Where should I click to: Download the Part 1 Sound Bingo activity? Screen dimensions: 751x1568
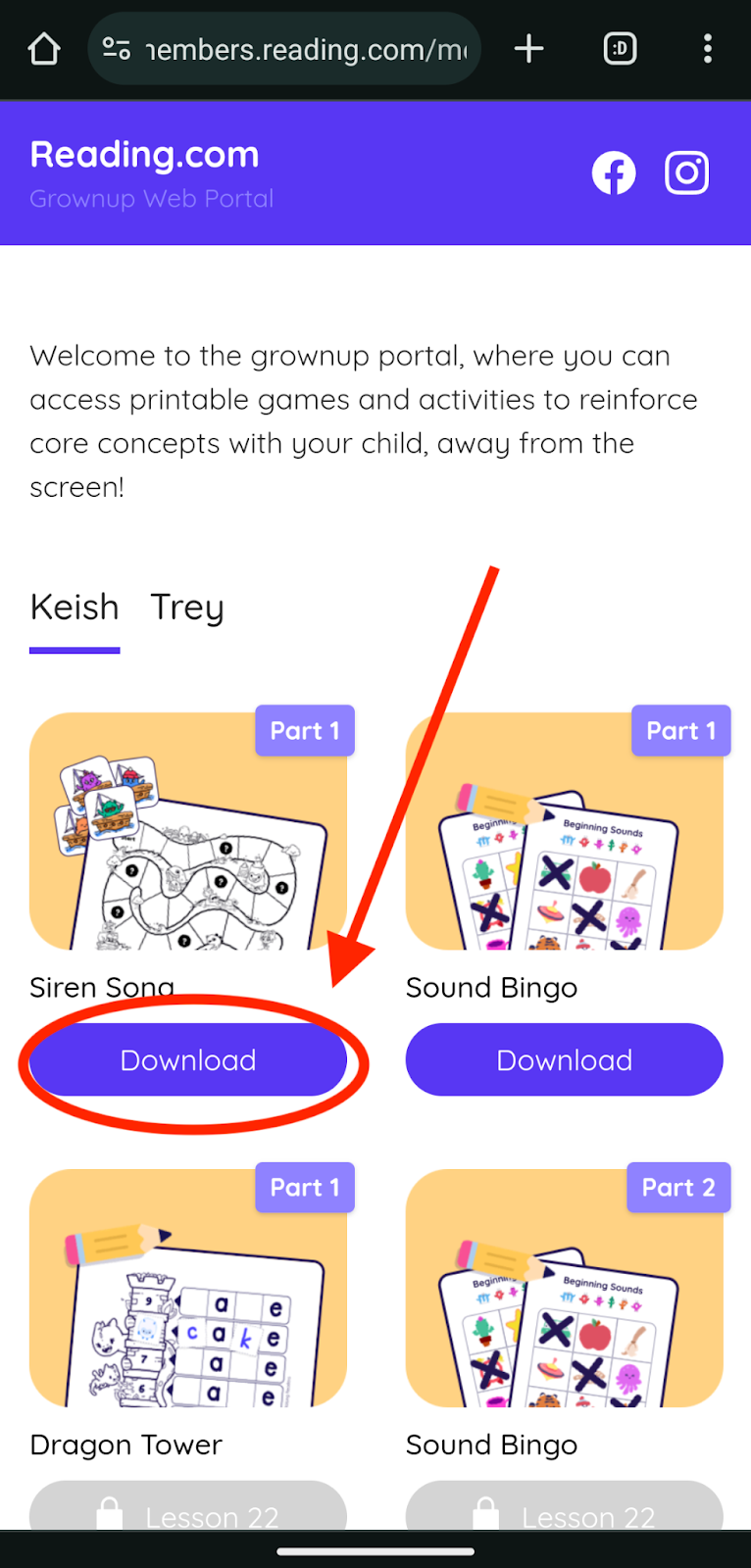(564, 1060)
